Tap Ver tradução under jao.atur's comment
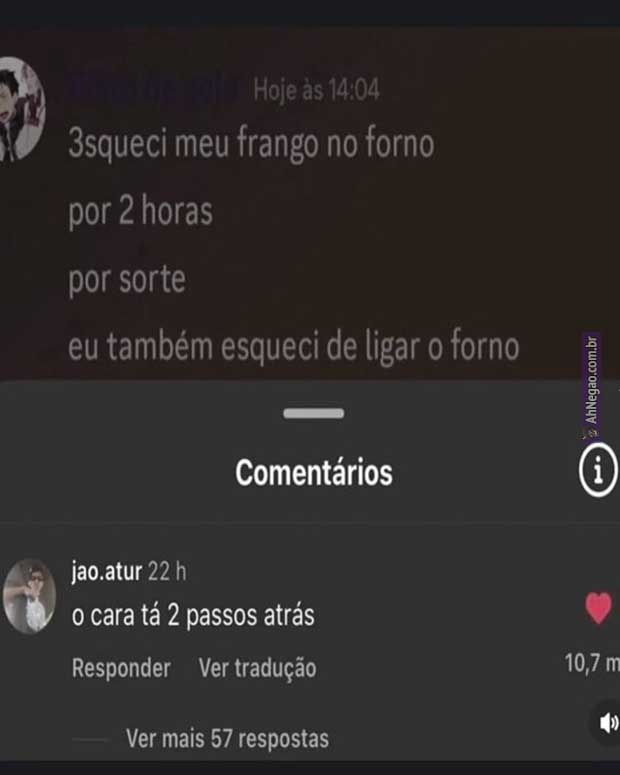620x775 pixels. click(257, 667)
